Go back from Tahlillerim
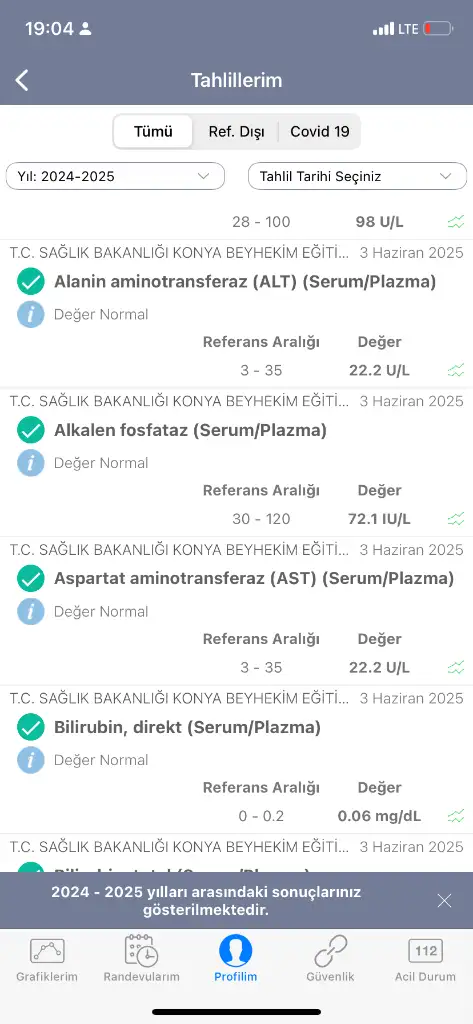This screenshot has height=1024, width=473. [22, 80]
